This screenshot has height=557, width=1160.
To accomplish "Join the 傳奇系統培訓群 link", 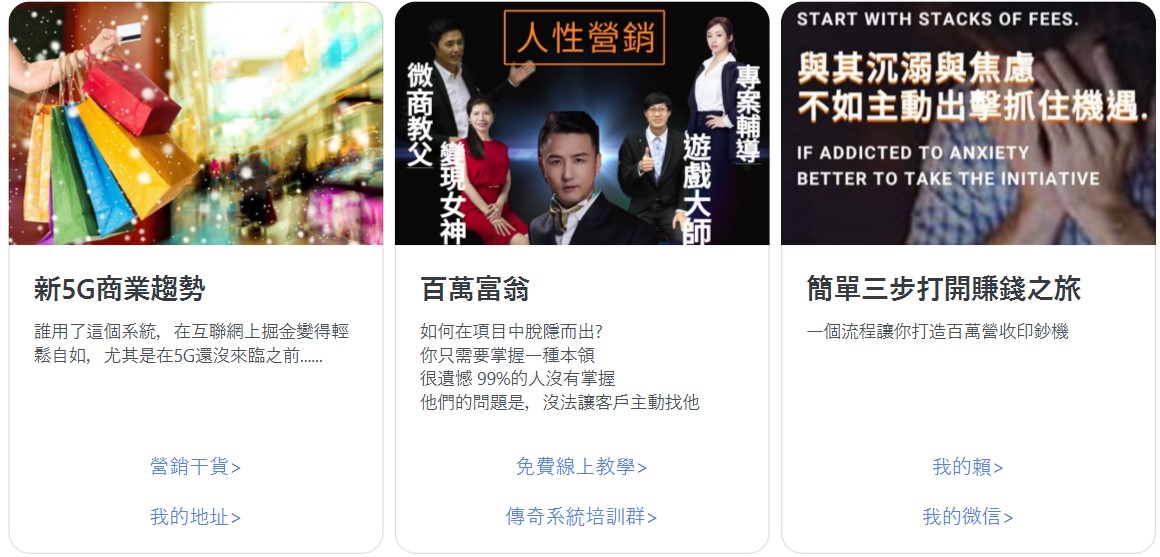I will [x=581, y=517].
